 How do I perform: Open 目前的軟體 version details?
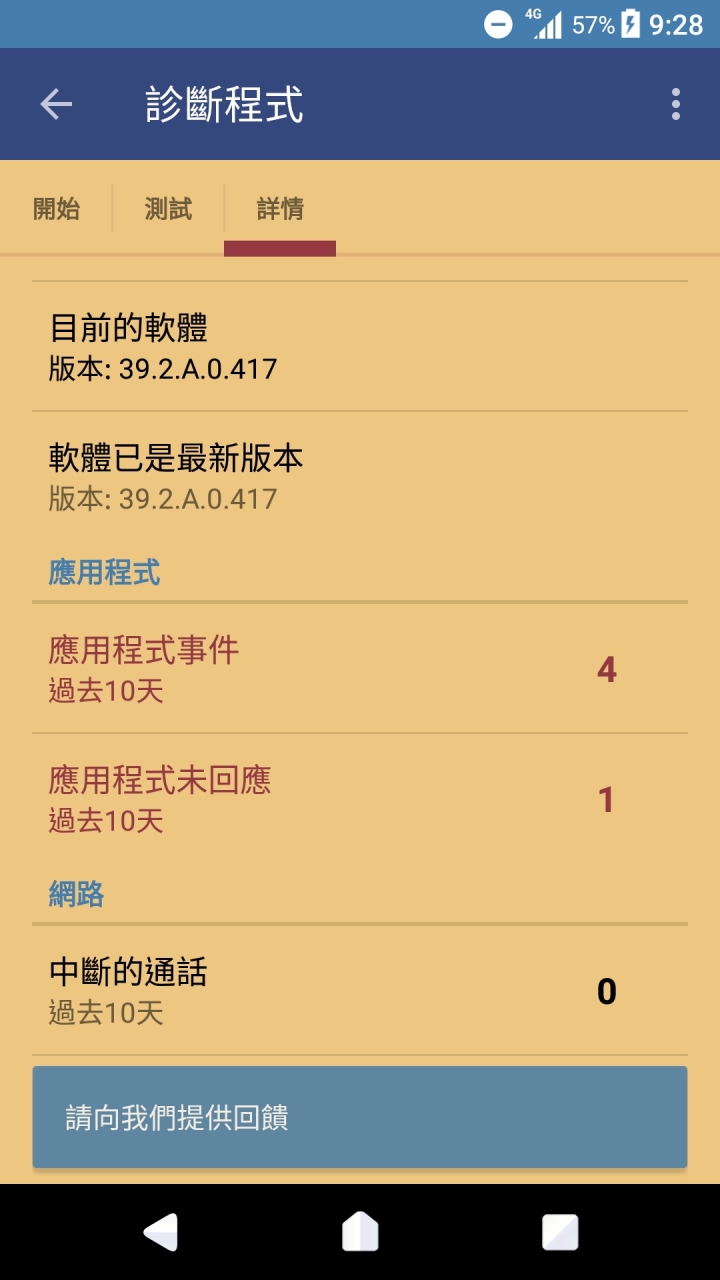360,346
